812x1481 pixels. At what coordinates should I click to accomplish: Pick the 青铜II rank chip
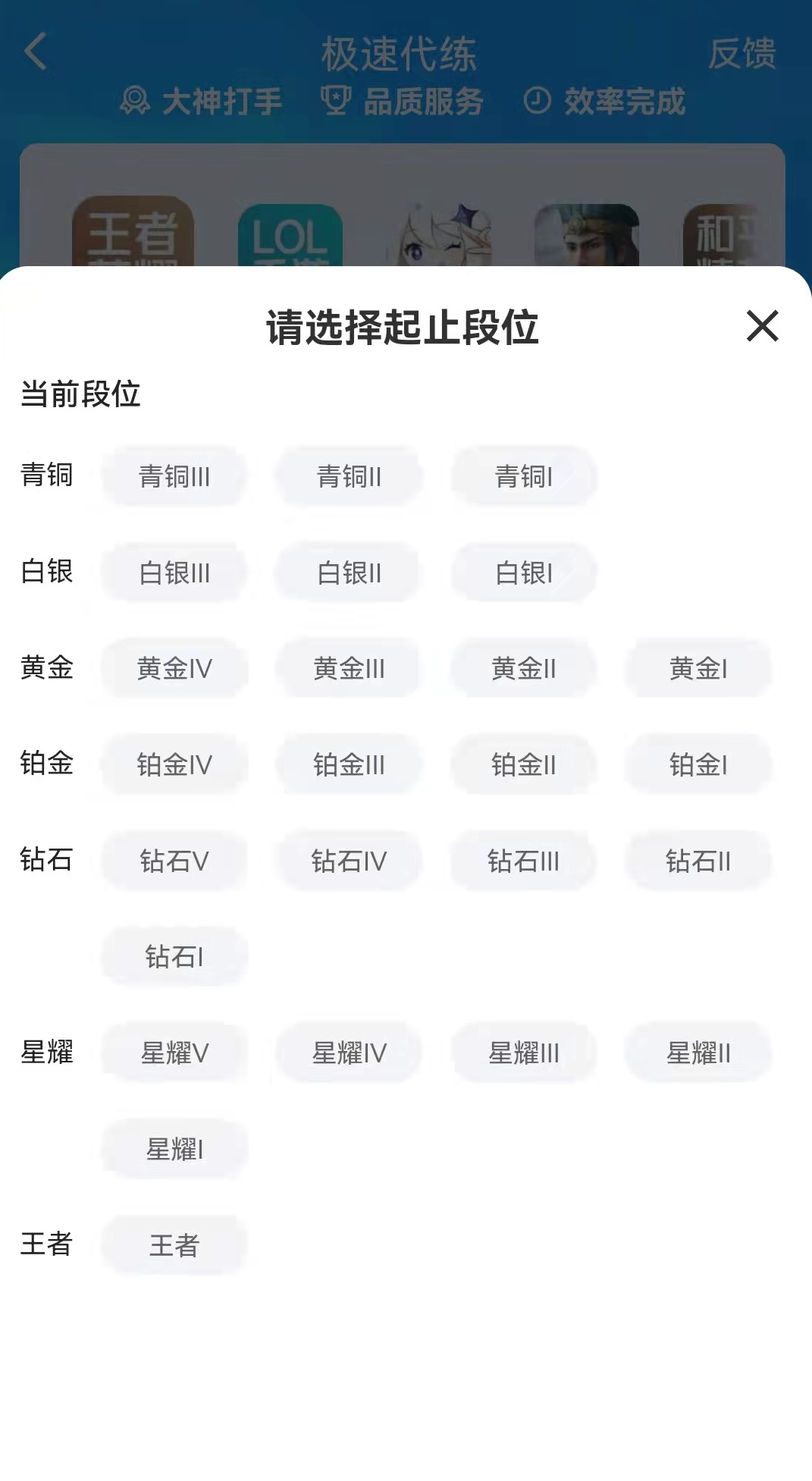point(349,476)
